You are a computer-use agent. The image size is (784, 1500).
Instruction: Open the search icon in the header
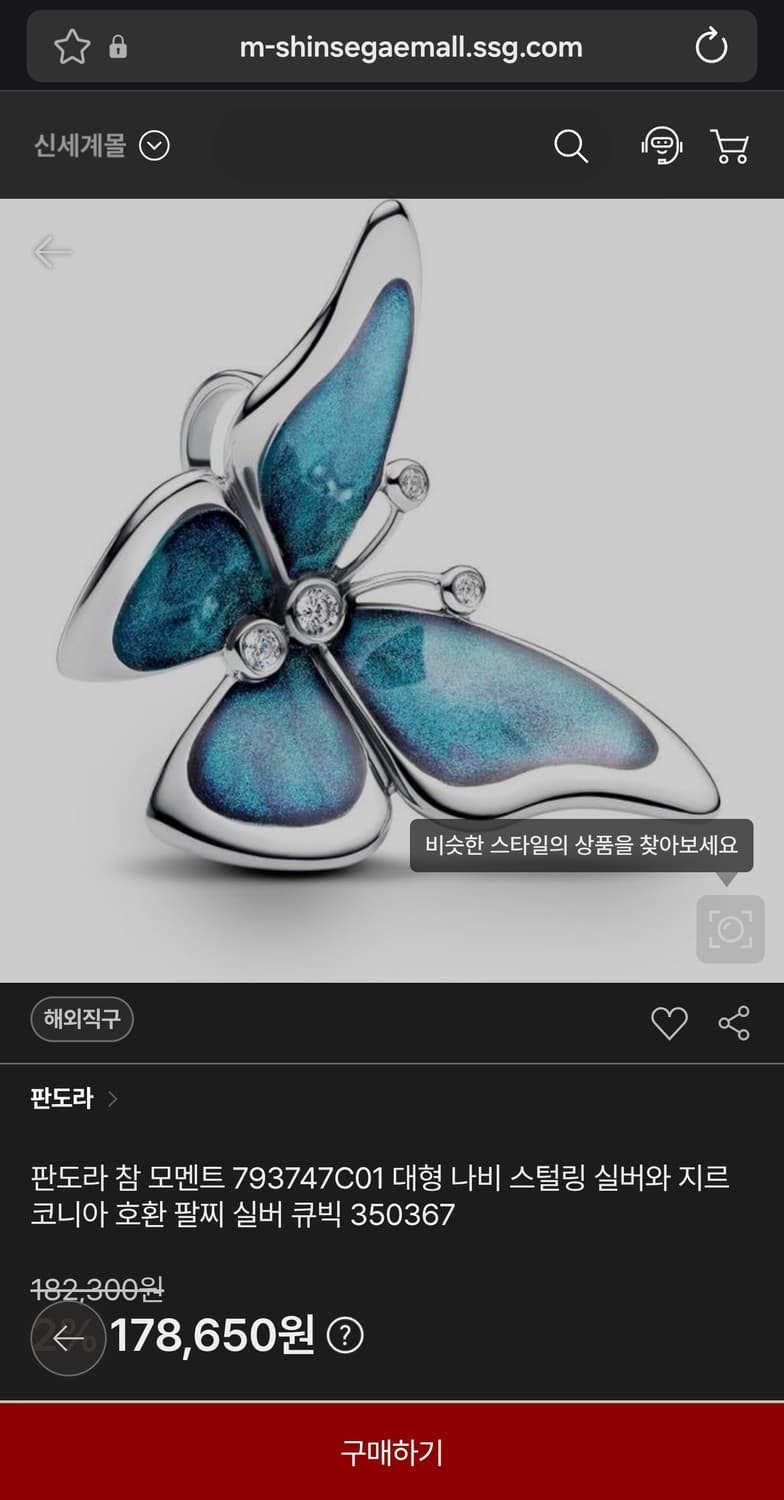(570, 146)
